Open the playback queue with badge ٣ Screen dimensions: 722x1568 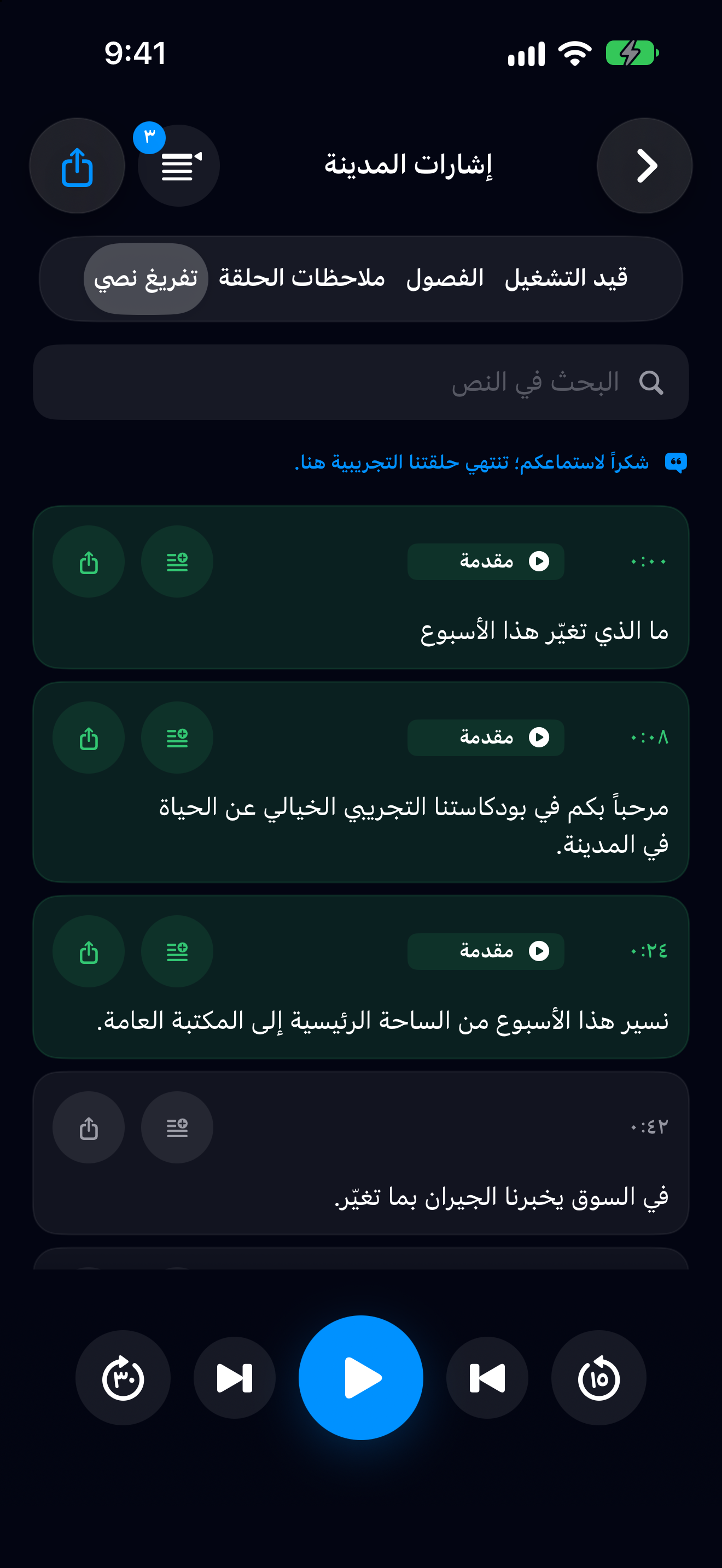point(178,166)
